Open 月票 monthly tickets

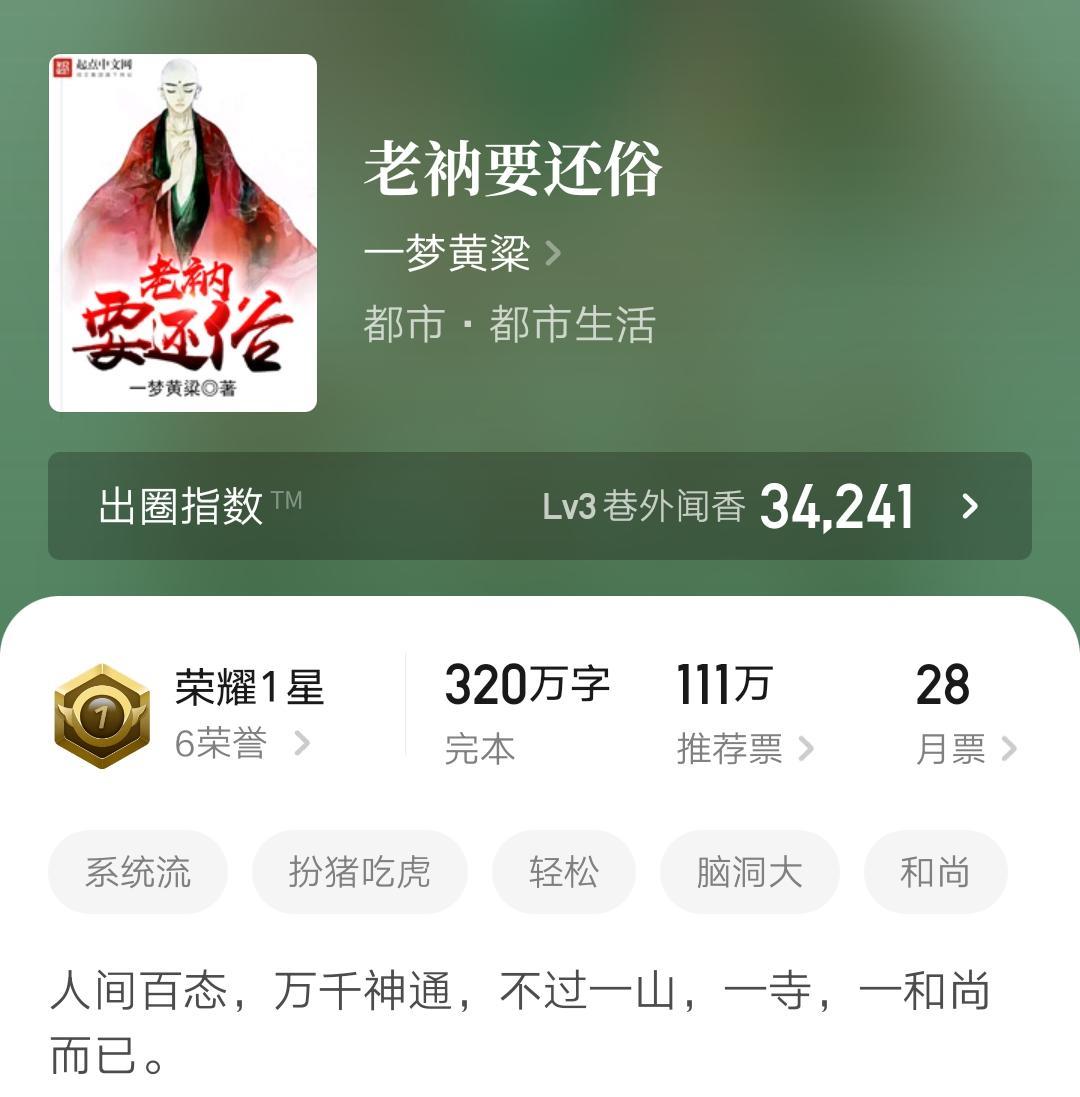pos(965,748)
